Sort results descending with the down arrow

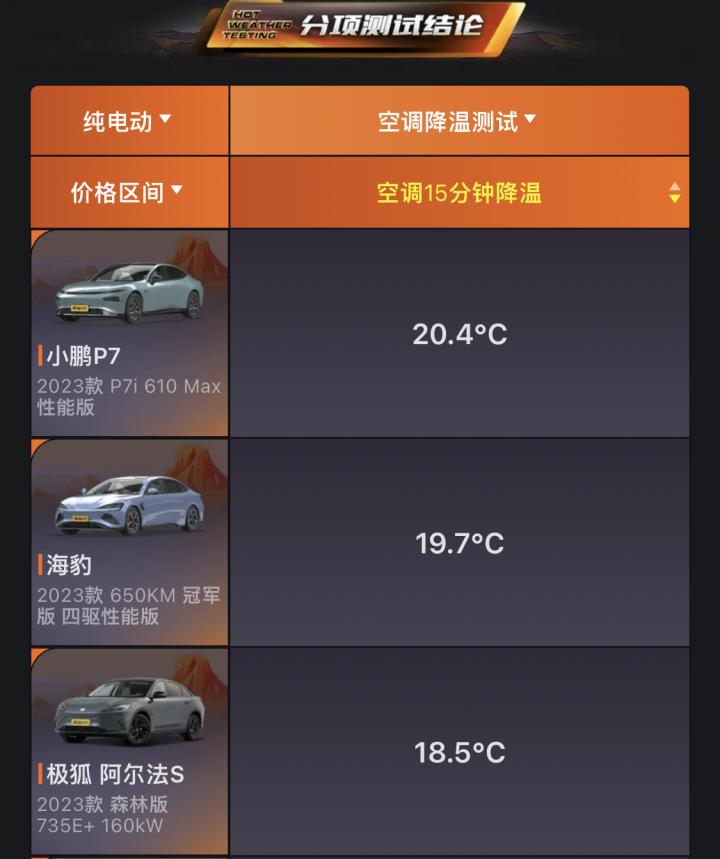click(676, 198)
